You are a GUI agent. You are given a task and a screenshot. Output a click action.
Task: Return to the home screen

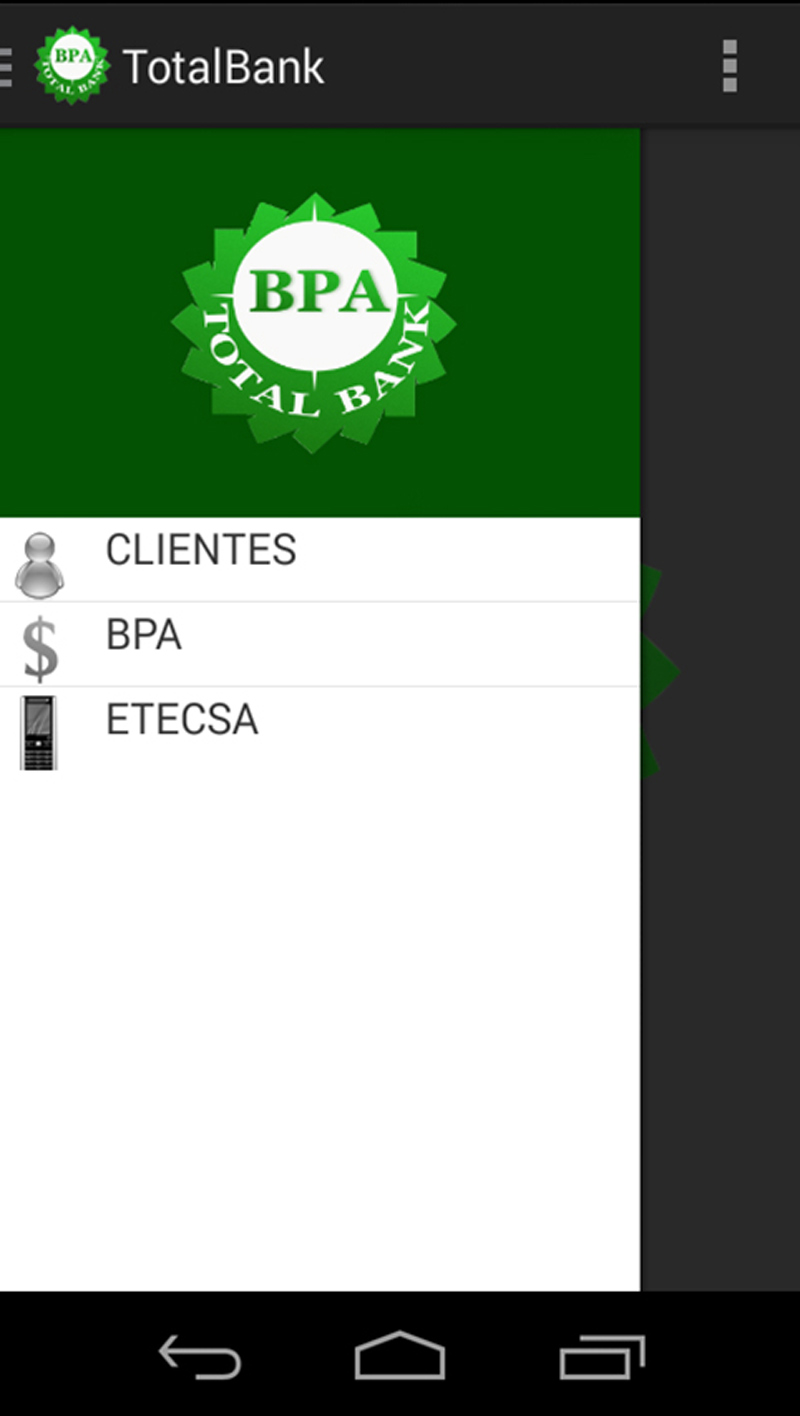point(400,1357)
